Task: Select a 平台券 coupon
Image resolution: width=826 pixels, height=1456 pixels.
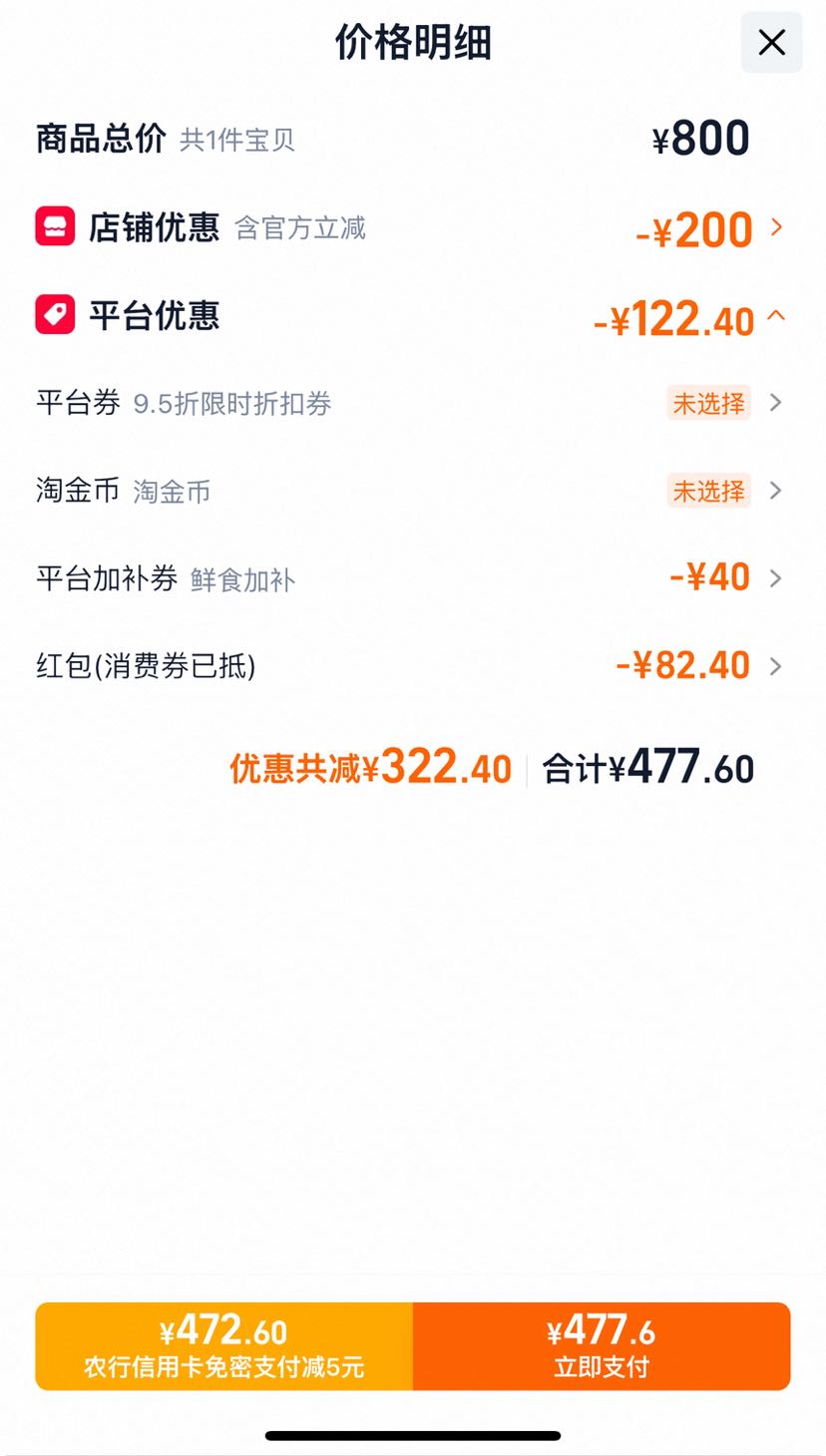Action: coord(412,403)
